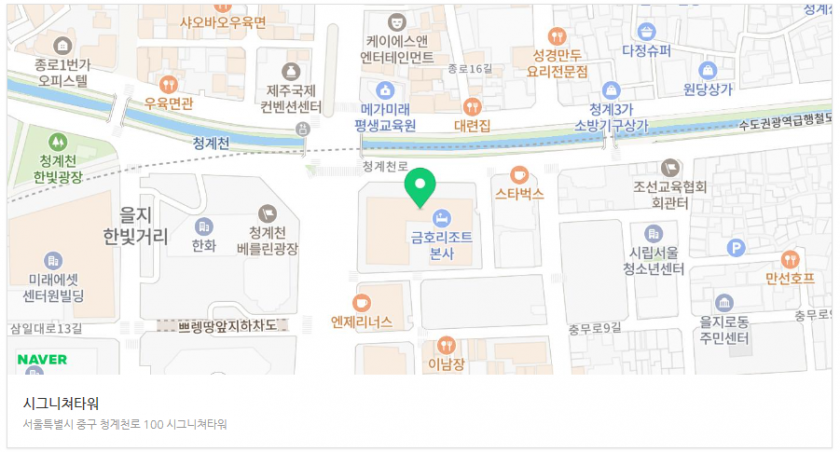Open the Naver map preview image
Image resolution: width=840 pixels, height=452 pixels.
(420, 190)
